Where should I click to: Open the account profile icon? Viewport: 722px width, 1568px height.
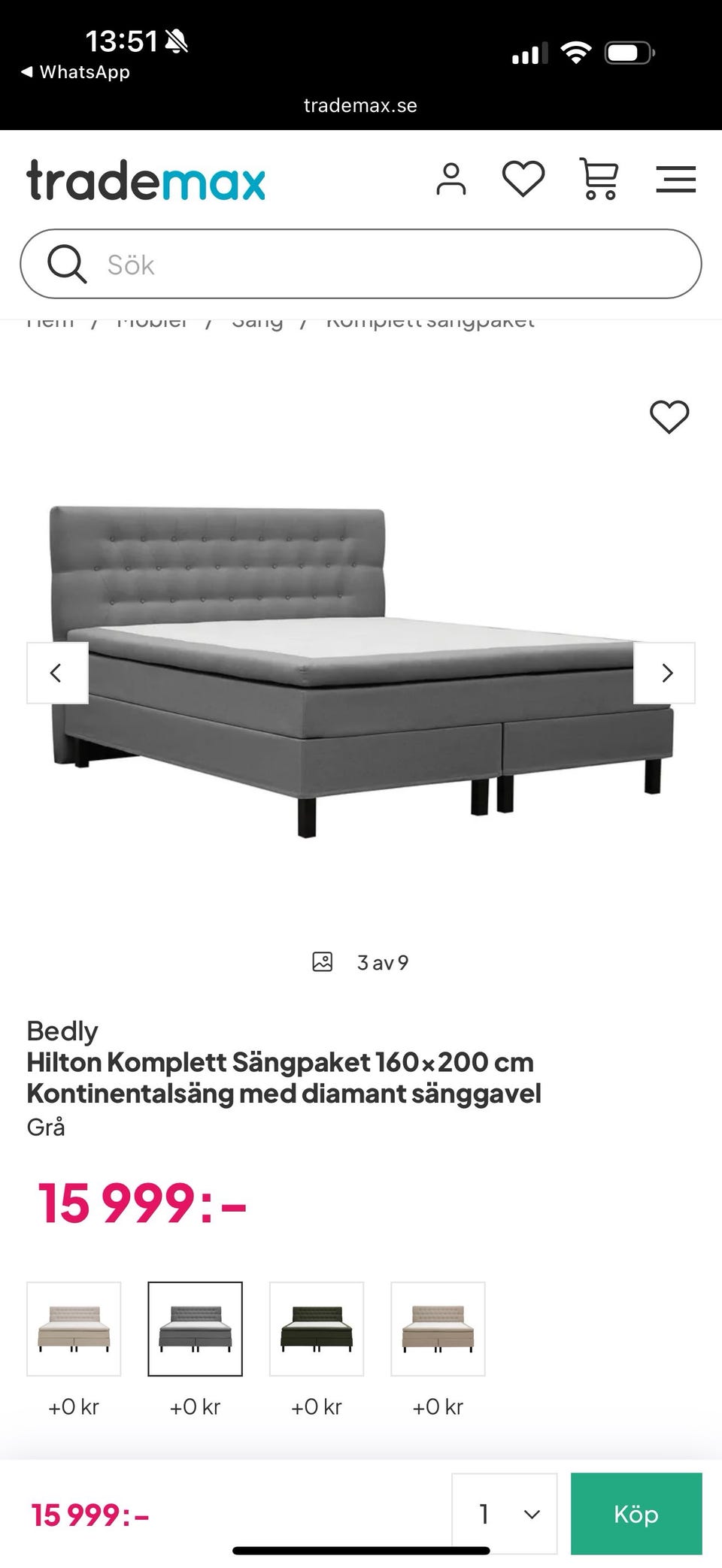452,179
